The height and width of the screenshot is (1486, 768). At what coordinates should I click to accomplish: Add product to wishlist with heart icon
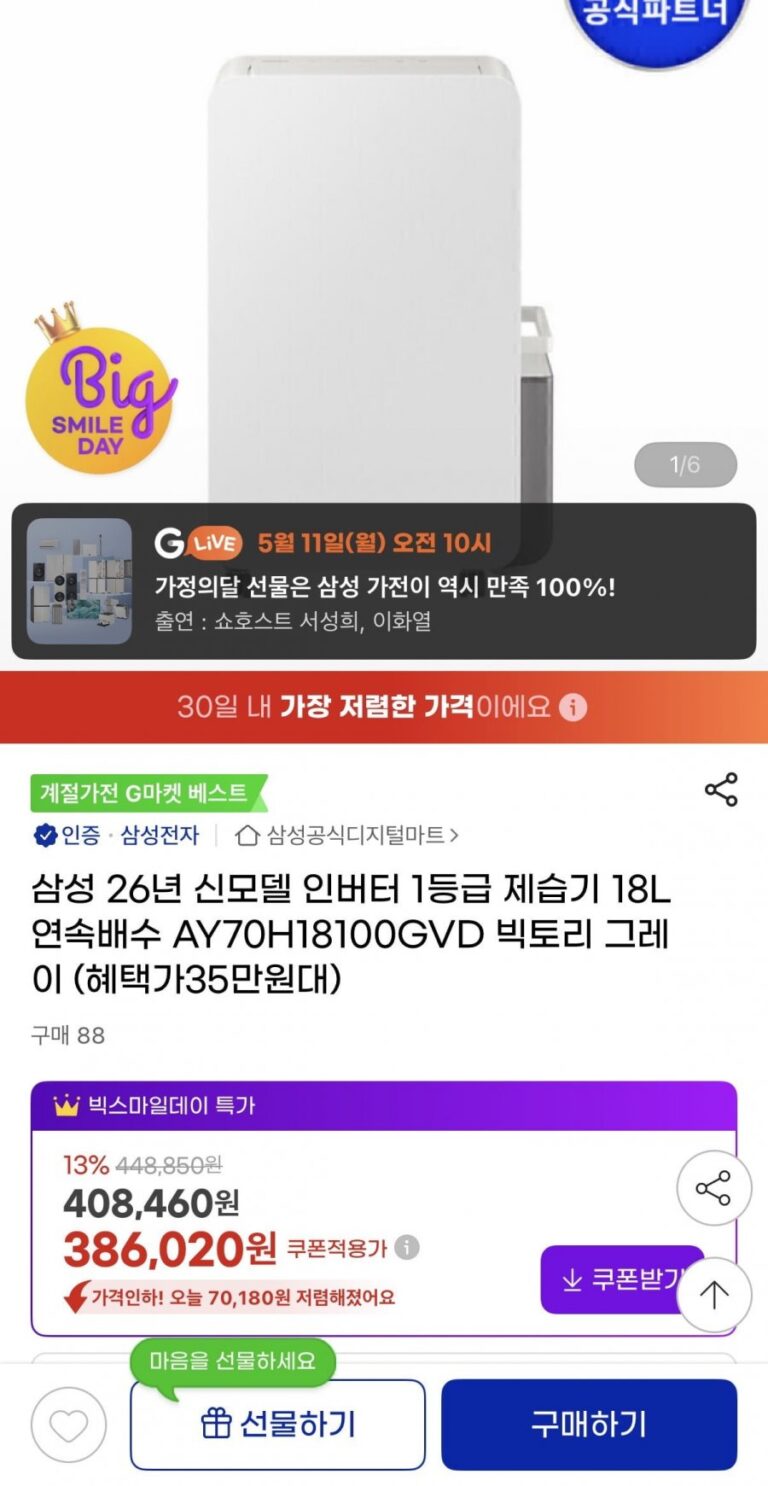tap(68, 1424)
